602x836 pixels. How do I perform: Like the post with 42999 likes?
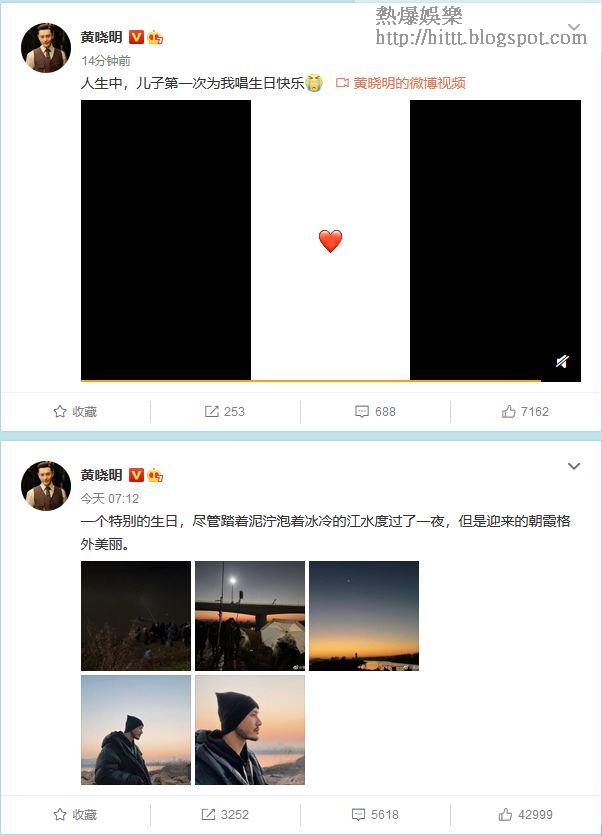point(525,814)
